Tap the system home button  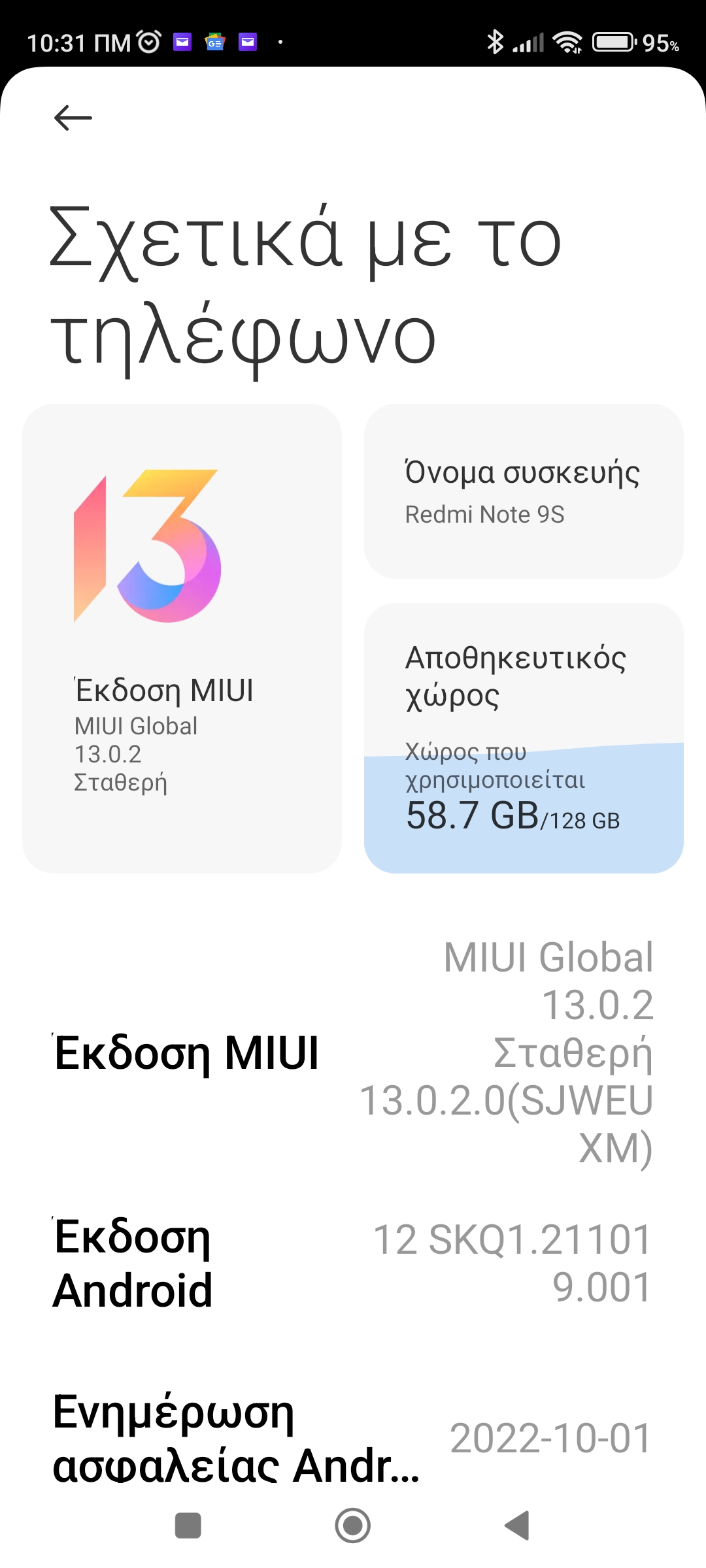coord(353,1526)
